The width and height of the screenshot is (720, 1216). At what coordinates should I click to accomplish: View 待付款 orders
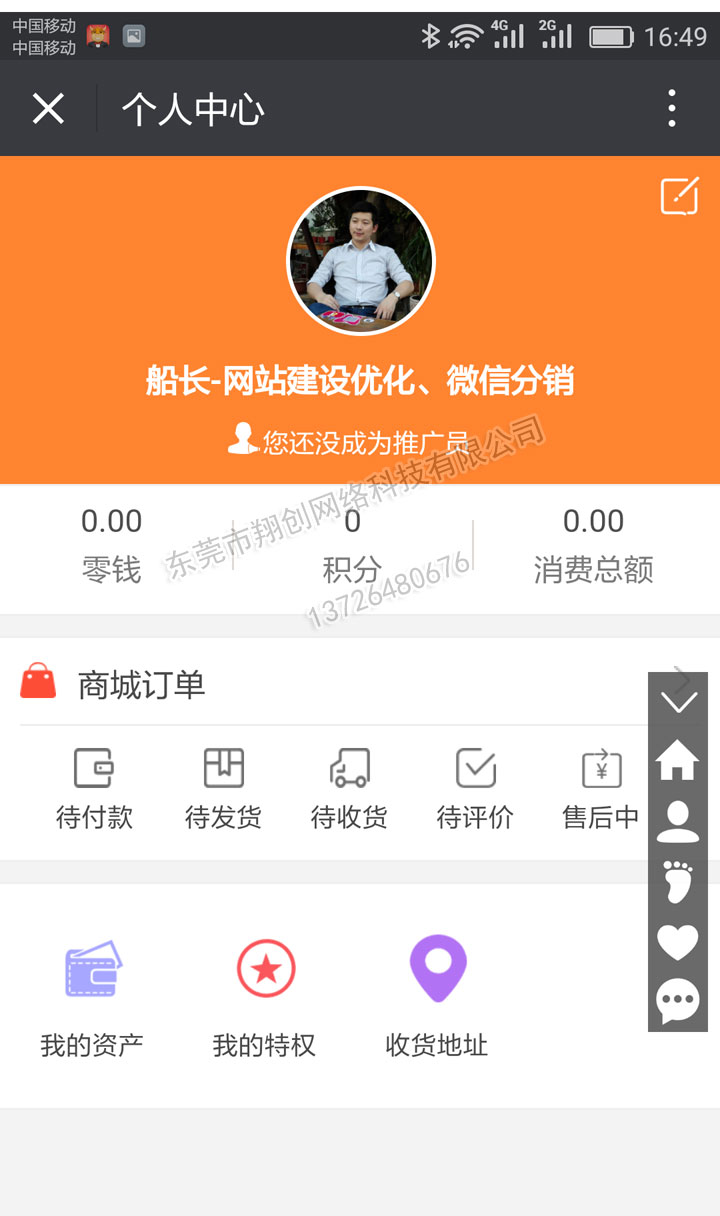[x=94, y=788]
